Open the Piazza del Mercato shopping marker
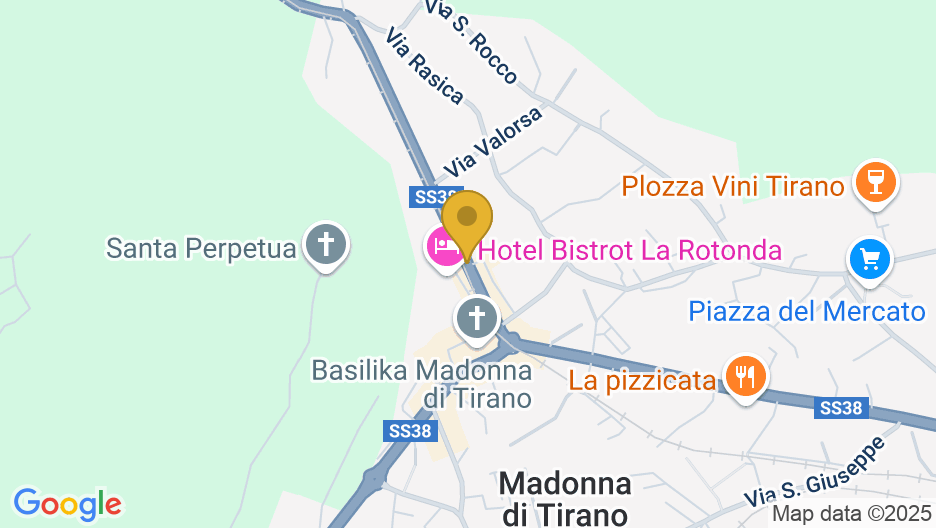The image size is (936, 528). (868, 261)
